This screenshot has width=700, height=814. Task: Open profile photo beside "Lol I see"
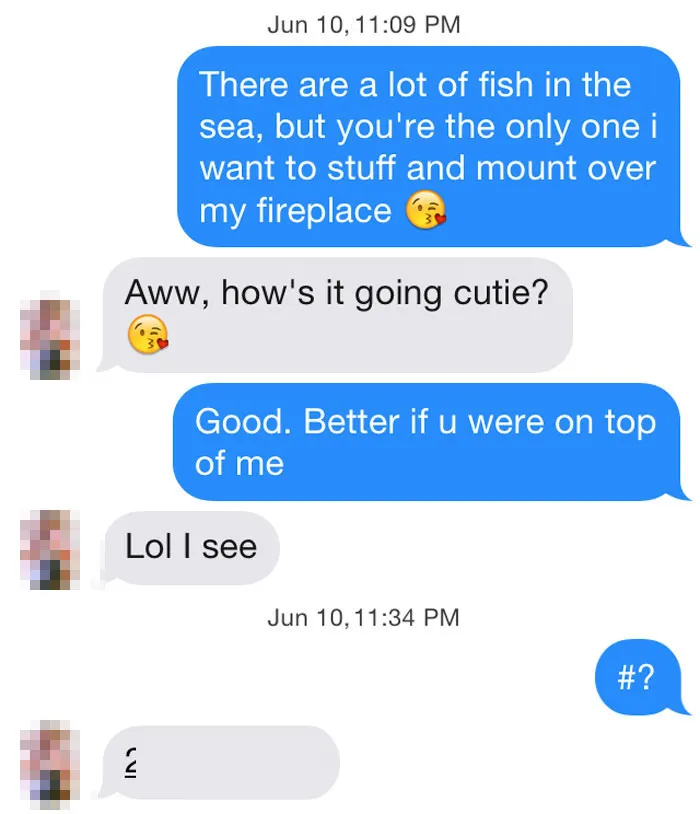pos(50,549)
